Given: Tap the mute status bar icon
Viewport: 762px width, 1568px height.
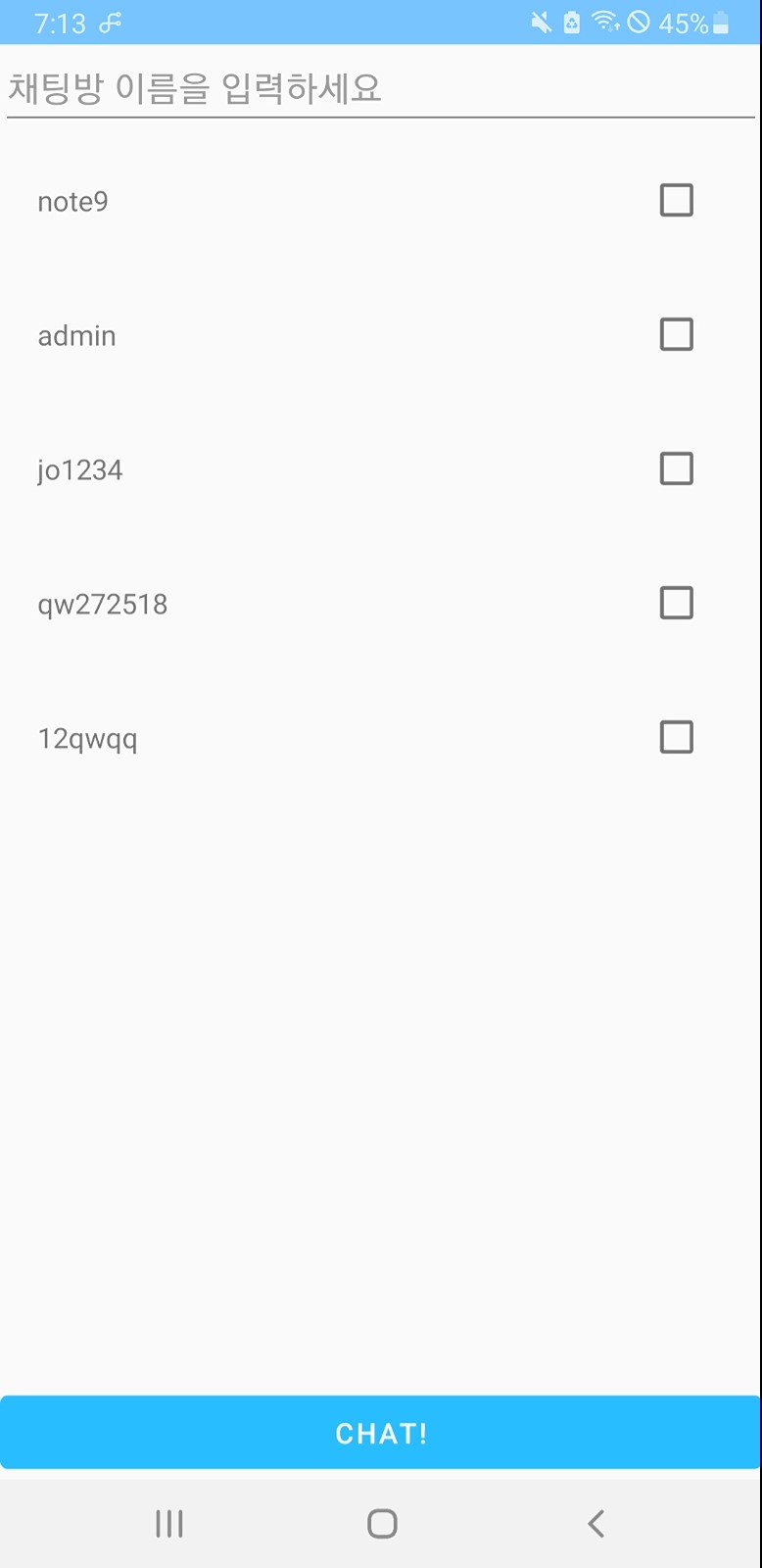Looking at the screenshot, I should pos(541,23).
